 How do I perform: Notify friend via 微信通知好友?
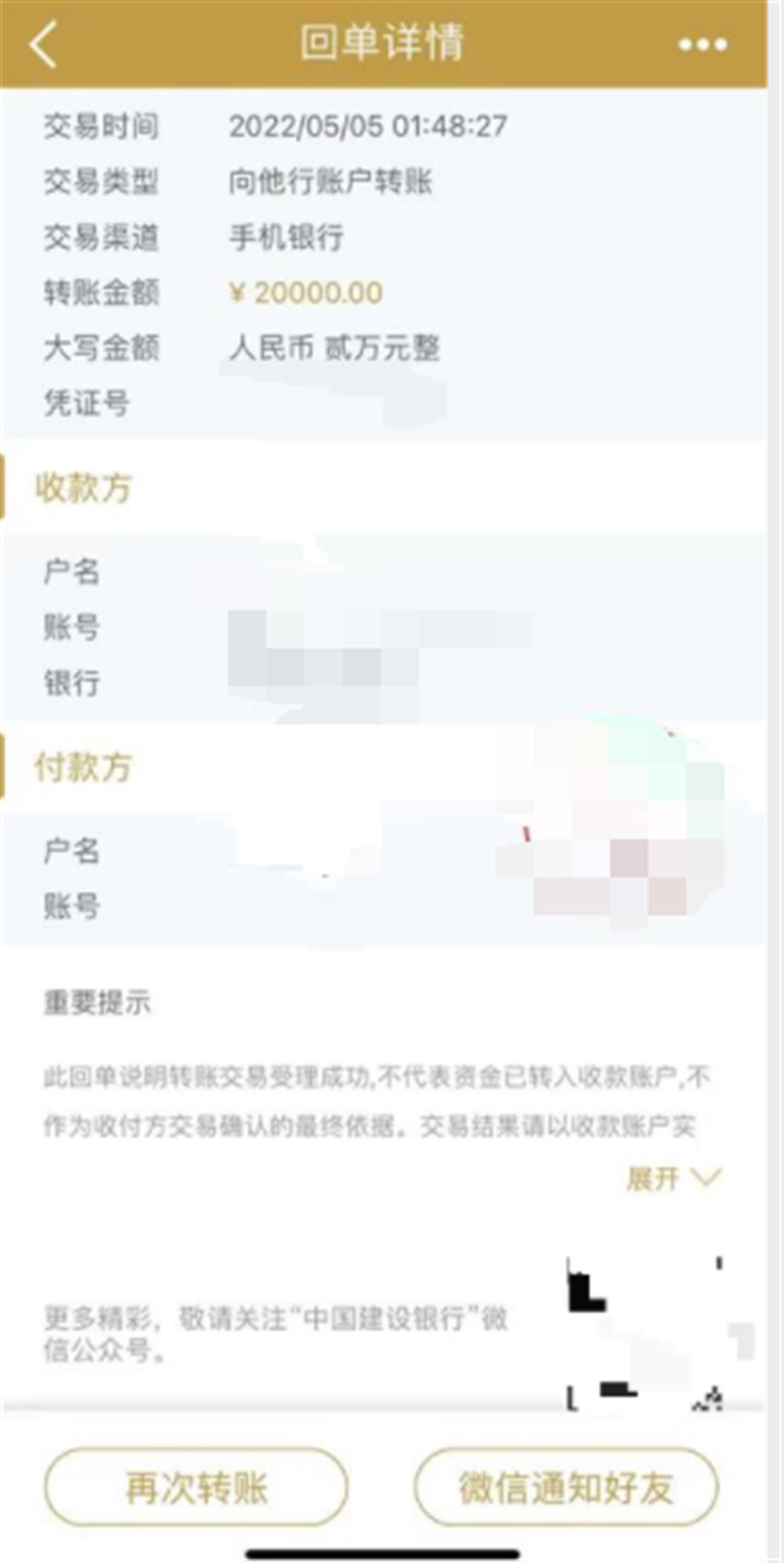coord(566,1487)
